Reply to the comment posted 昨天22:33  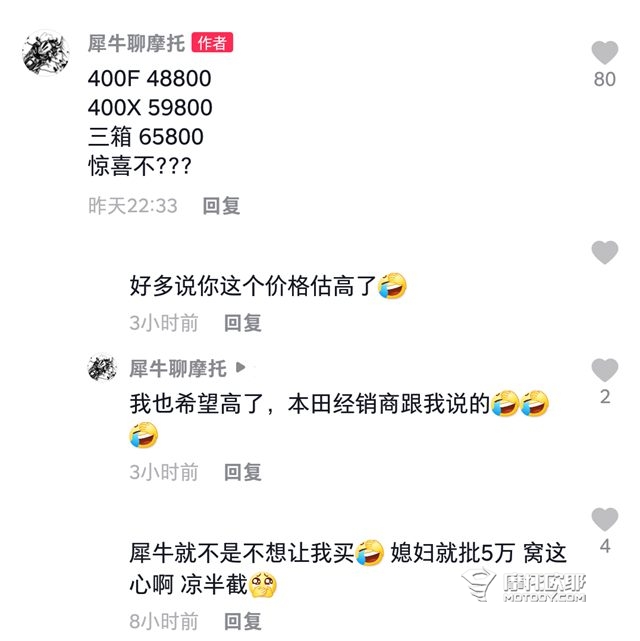[x=221, y=206]
